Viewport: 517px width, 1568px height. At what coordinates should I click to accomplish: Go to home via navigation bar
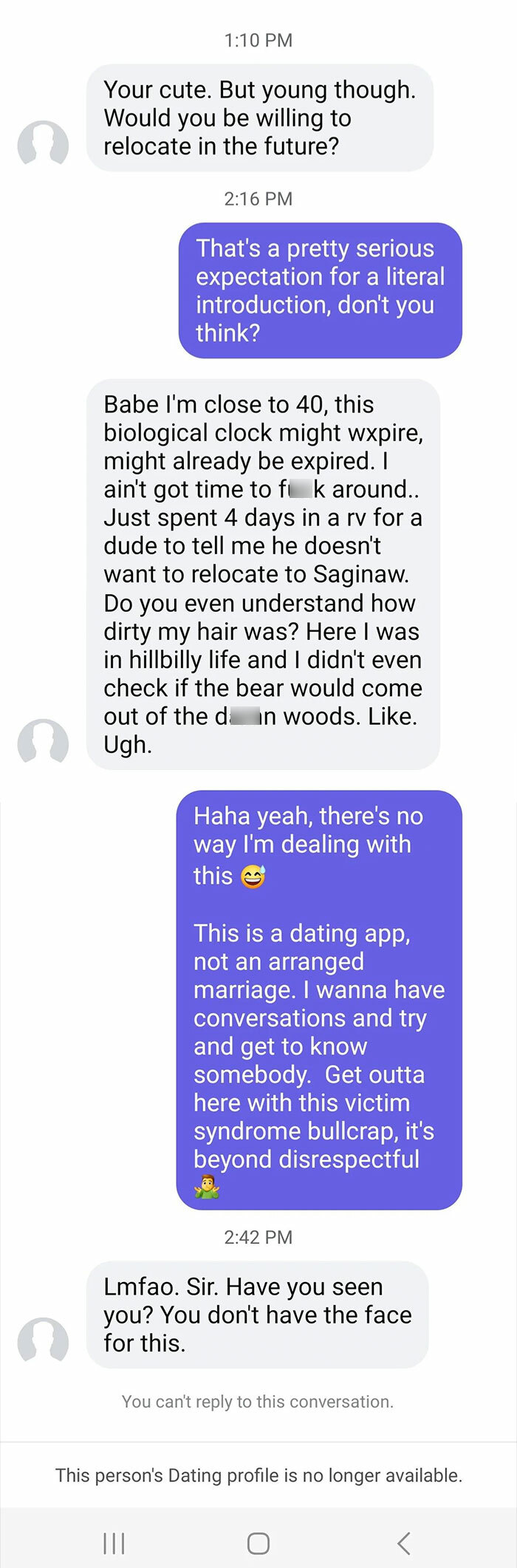click(258, 1543)
